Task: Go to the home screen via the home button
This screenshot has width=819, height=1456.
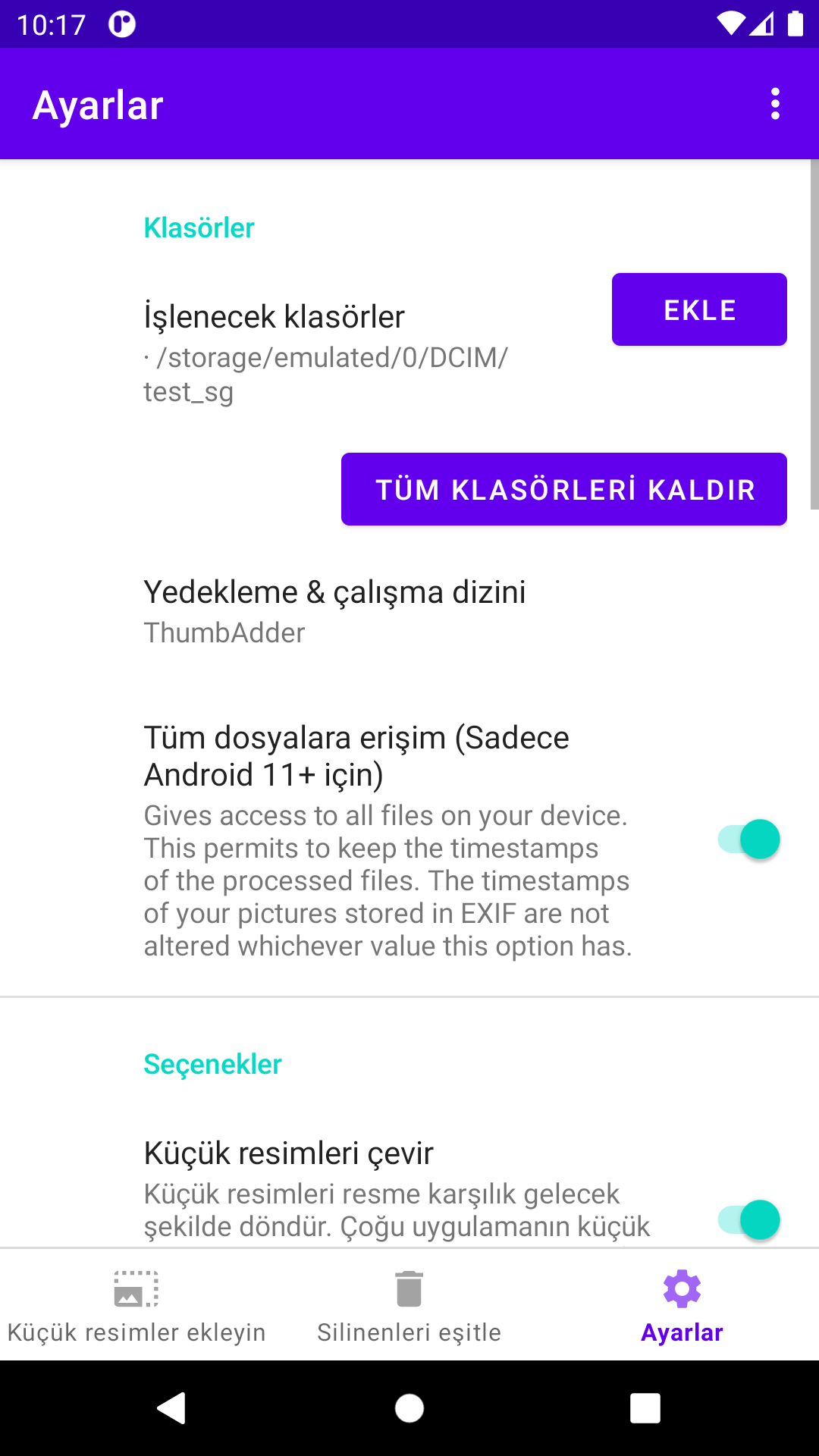Action: click(x=409, y=1408)
